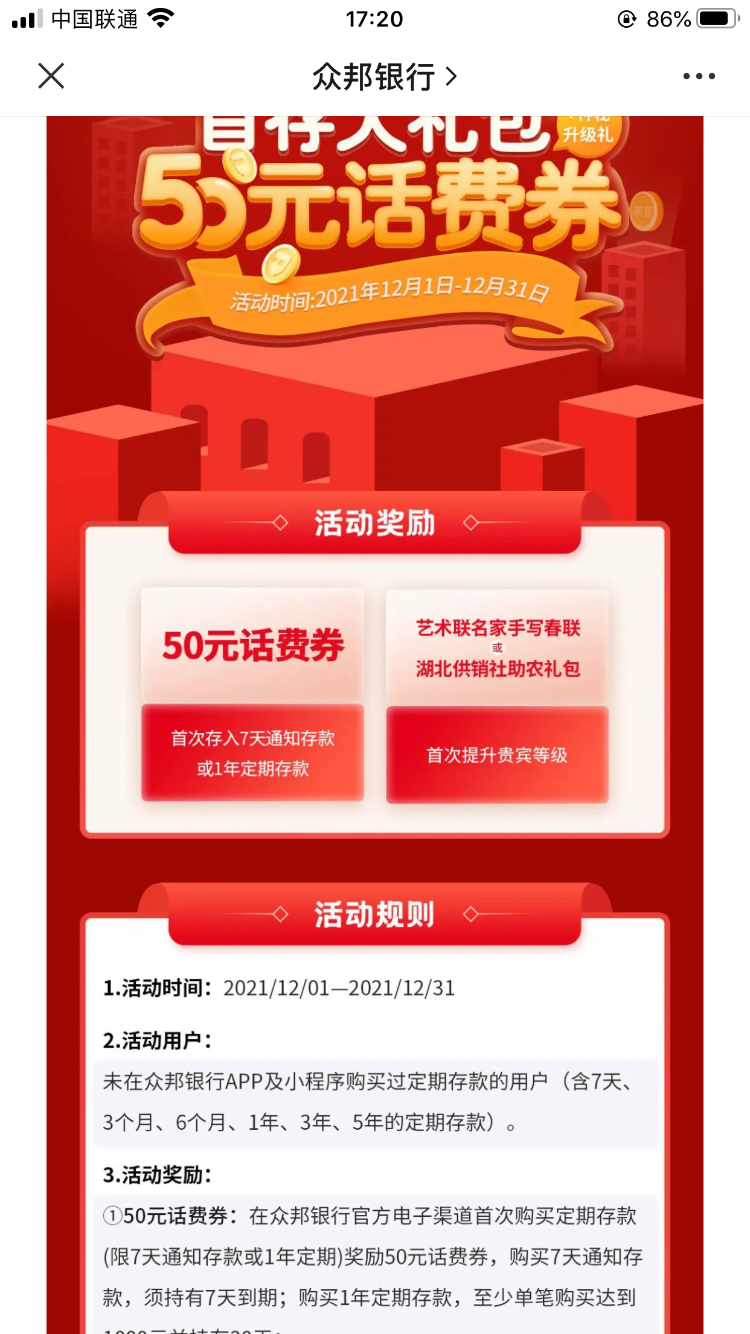
Task: Open the 众邦银行 account title link
Action: (x=384, y=77)
